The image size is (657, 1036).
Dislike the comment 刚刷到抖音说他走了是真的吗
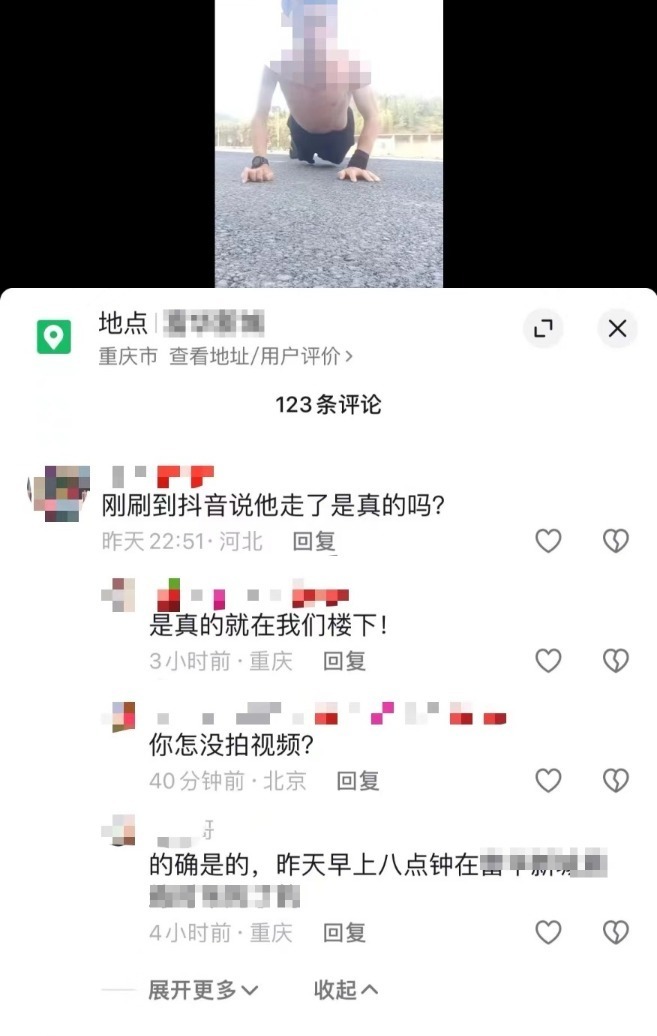pos(615,541)
